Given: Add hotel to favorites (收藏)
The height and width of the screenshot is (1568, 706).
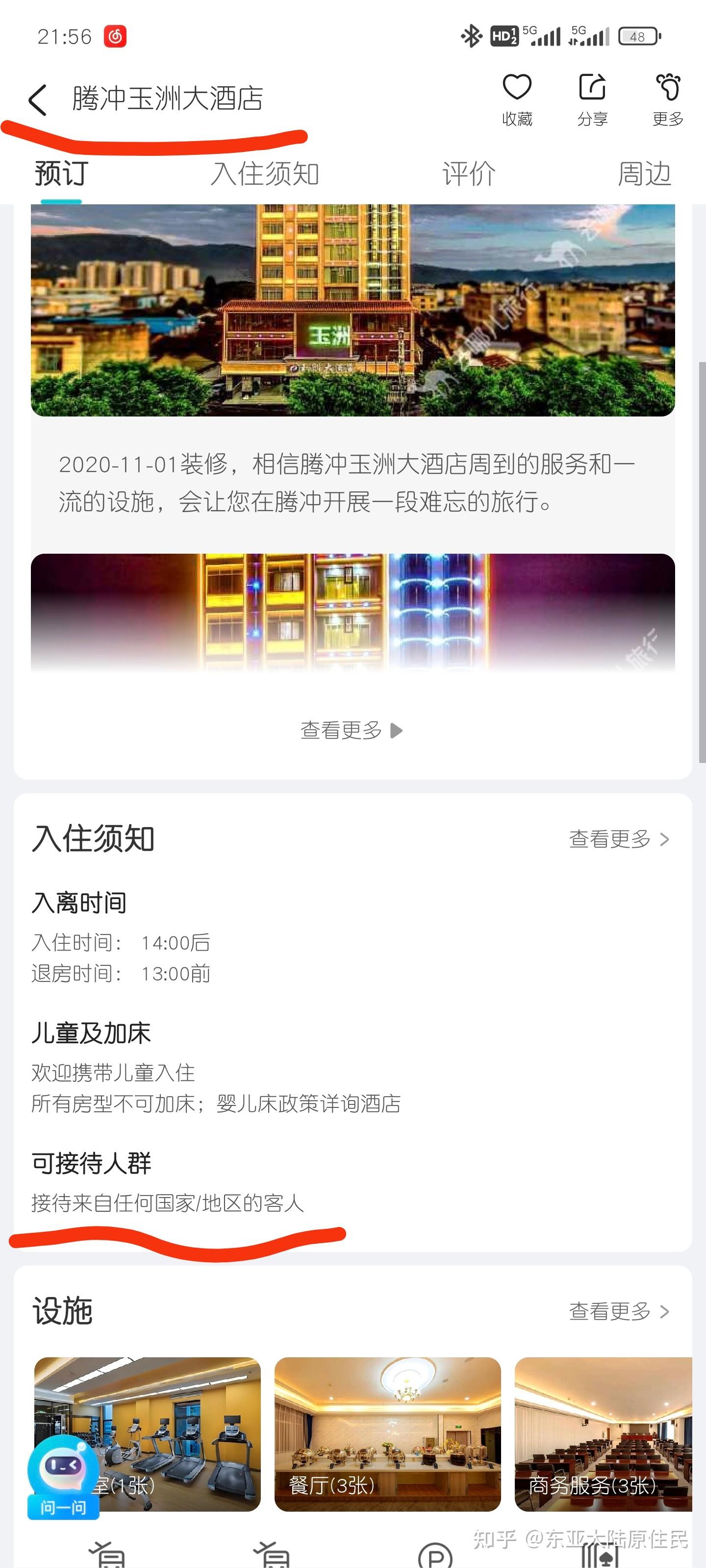Looking at the screenshot, I should pyautogui.click(x=517, y=98).
